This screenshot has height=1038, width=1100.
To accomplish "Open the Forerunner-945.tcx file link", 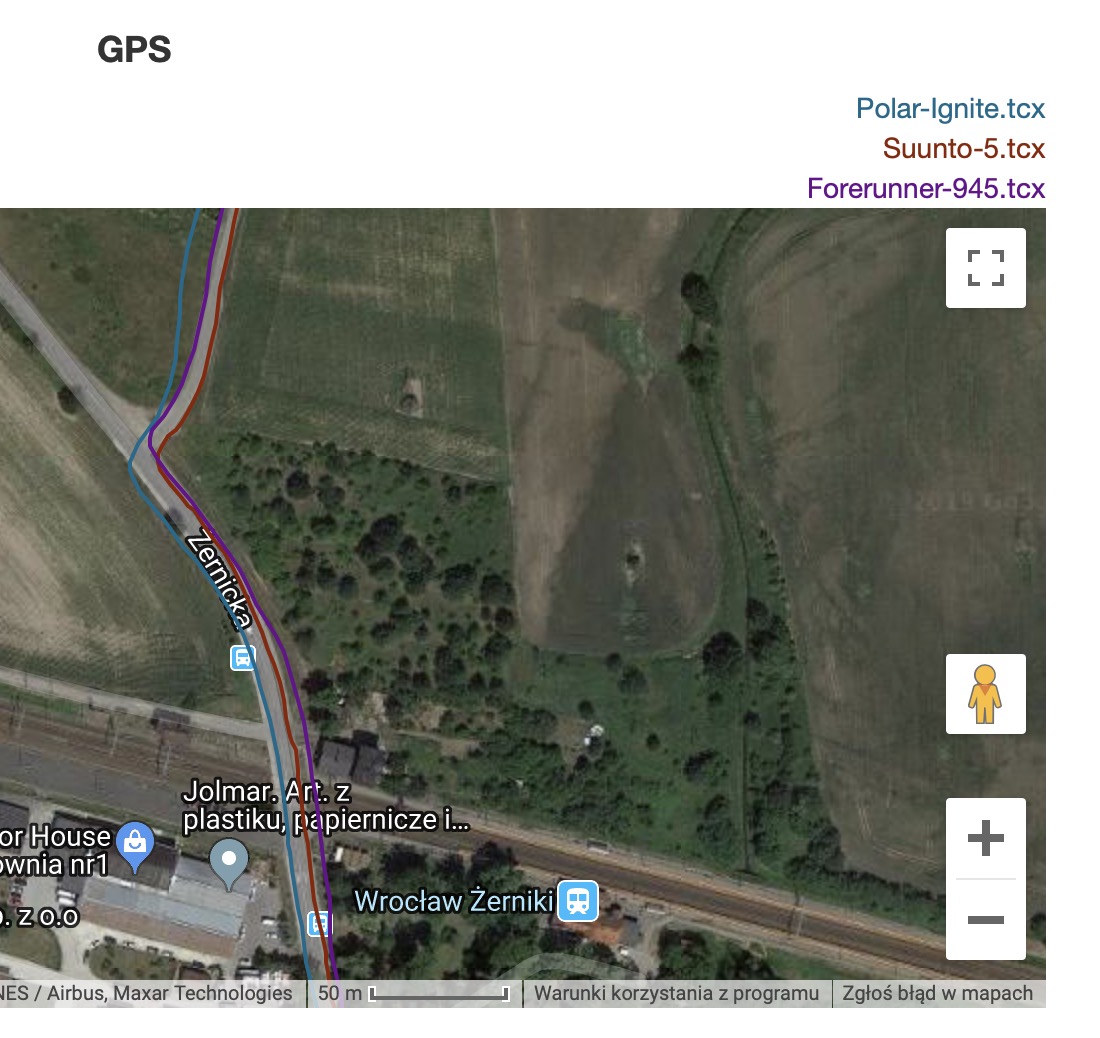I will pyautogui.click(x=926, y=189).
